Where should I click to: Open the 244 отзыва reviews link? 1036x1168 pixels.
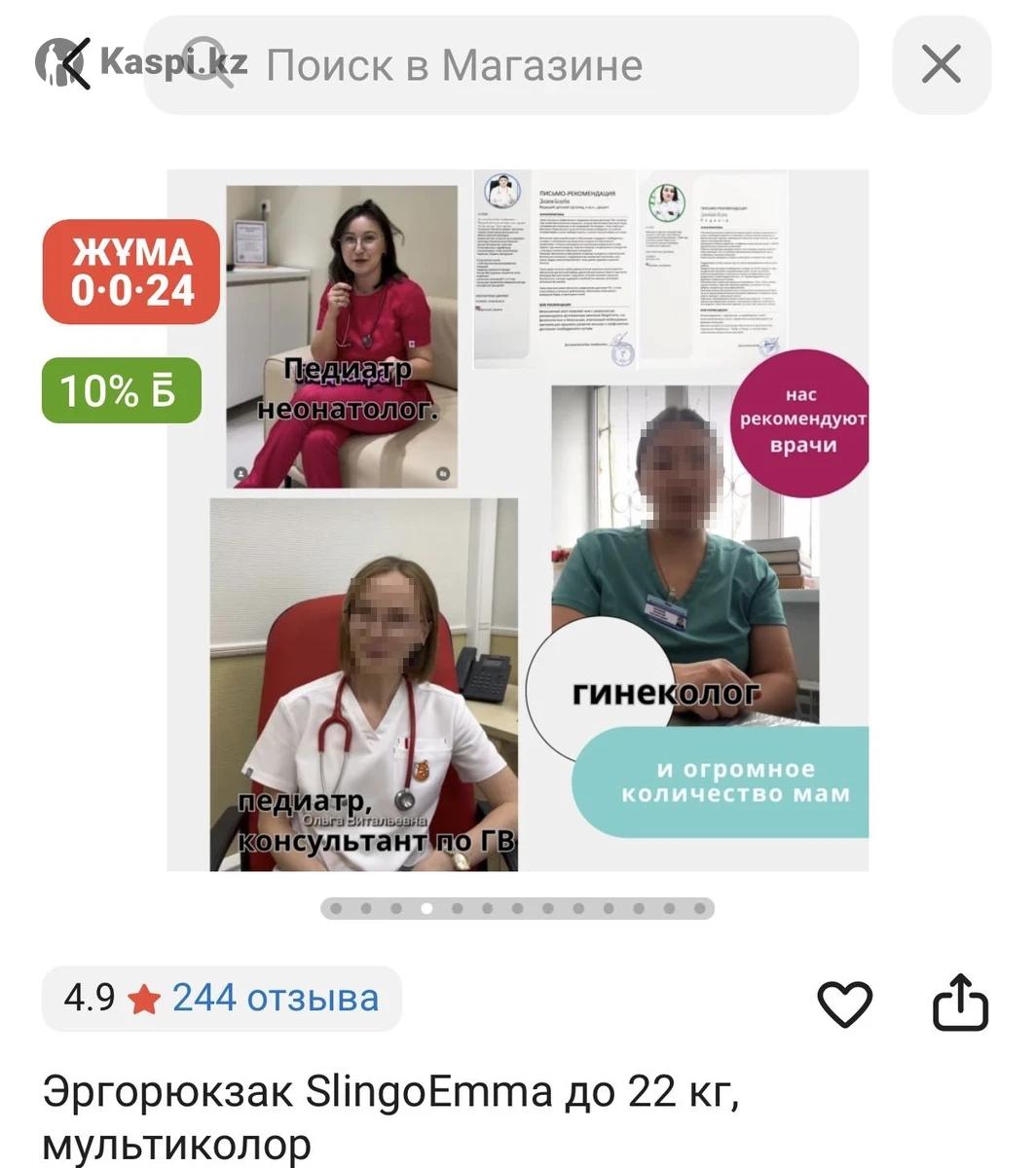(x=275, y=998)
